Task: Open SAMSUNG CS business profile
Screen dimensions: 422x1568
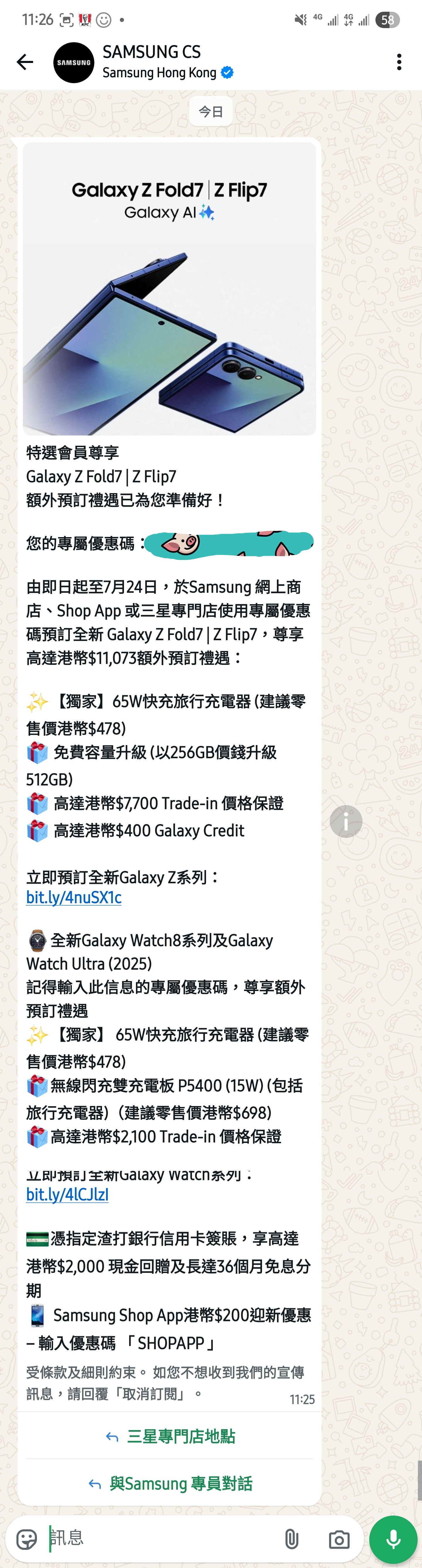Action: click(151, 62)
